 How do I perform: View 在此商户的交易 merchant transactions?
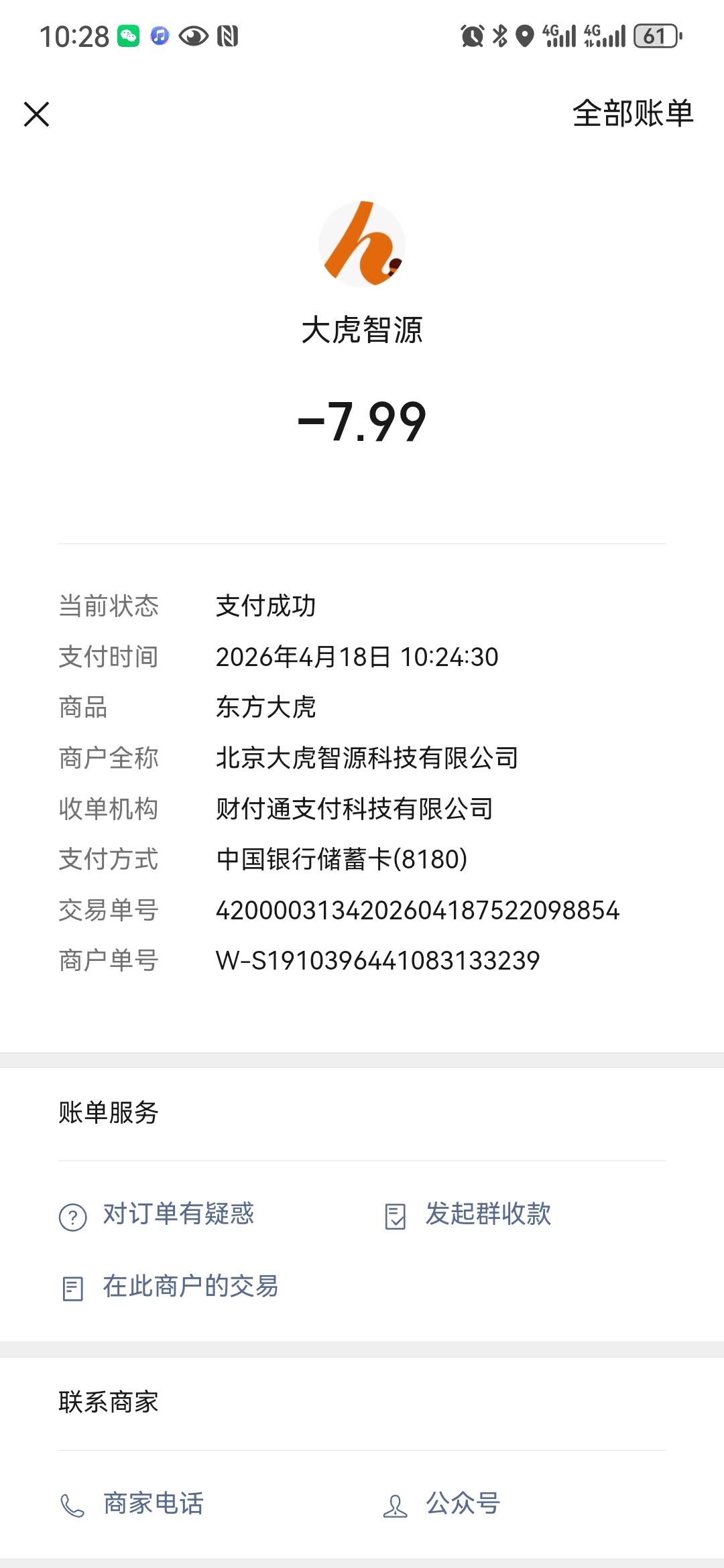(x=168, y=1287)
